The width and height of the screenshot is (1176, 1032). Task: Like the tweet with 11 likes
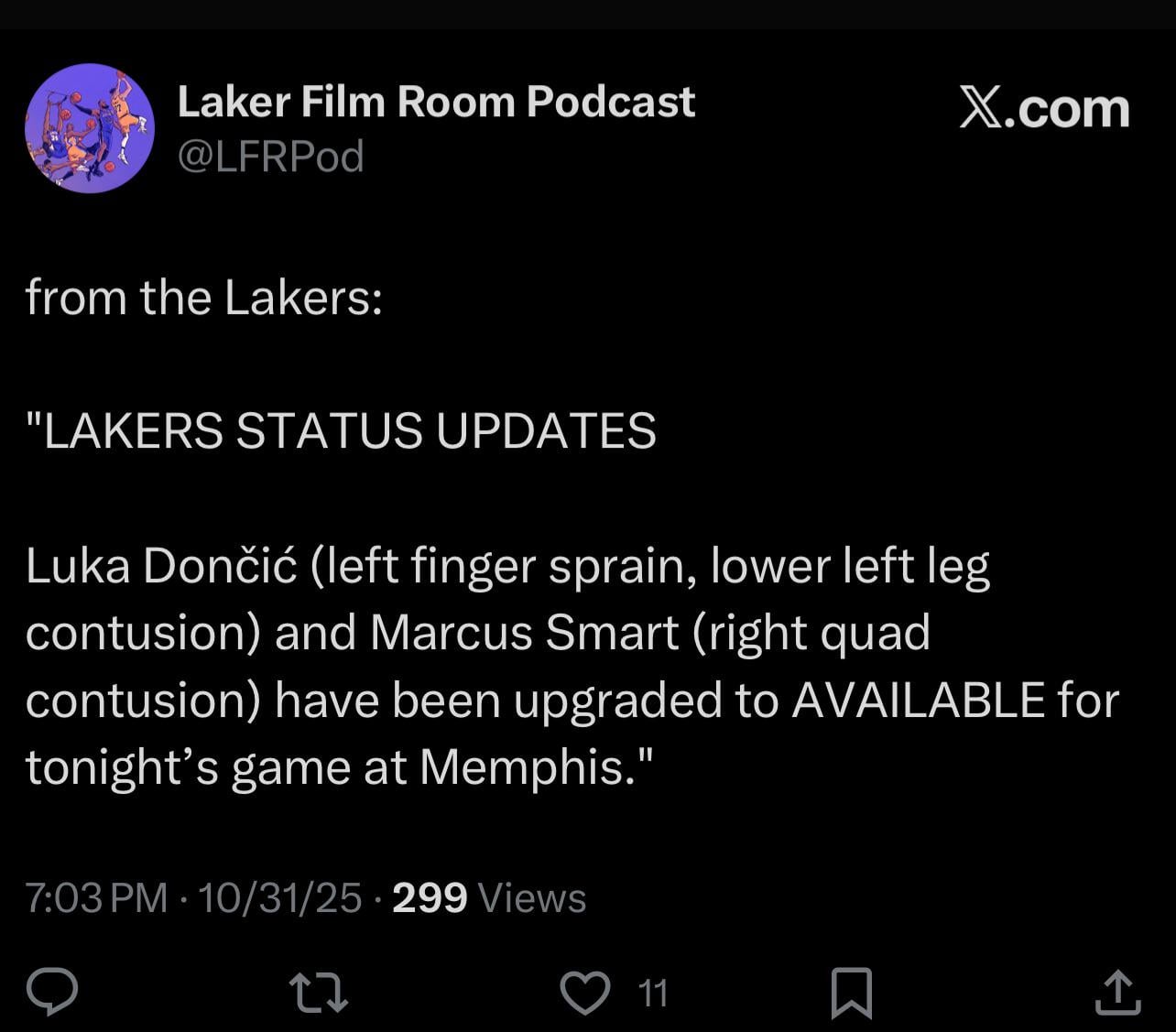pos(585,994)
